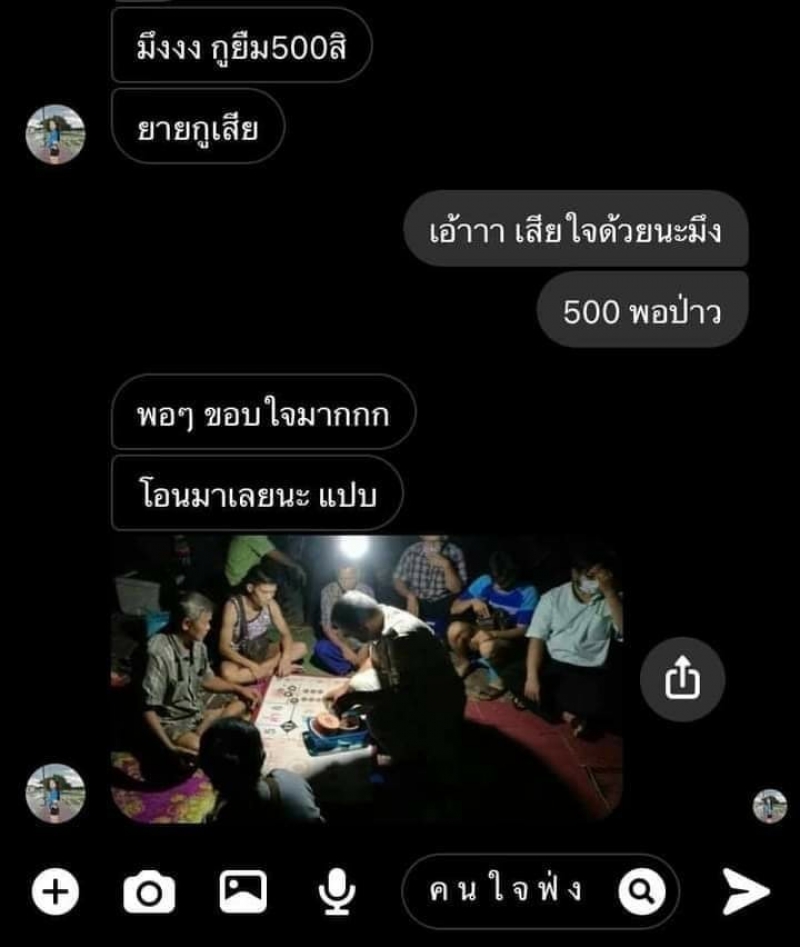Viewport: 800px width, 947px height.
Task: Open the plus menu for more actions
Action: pyautogui.click(x=56, y=891)
